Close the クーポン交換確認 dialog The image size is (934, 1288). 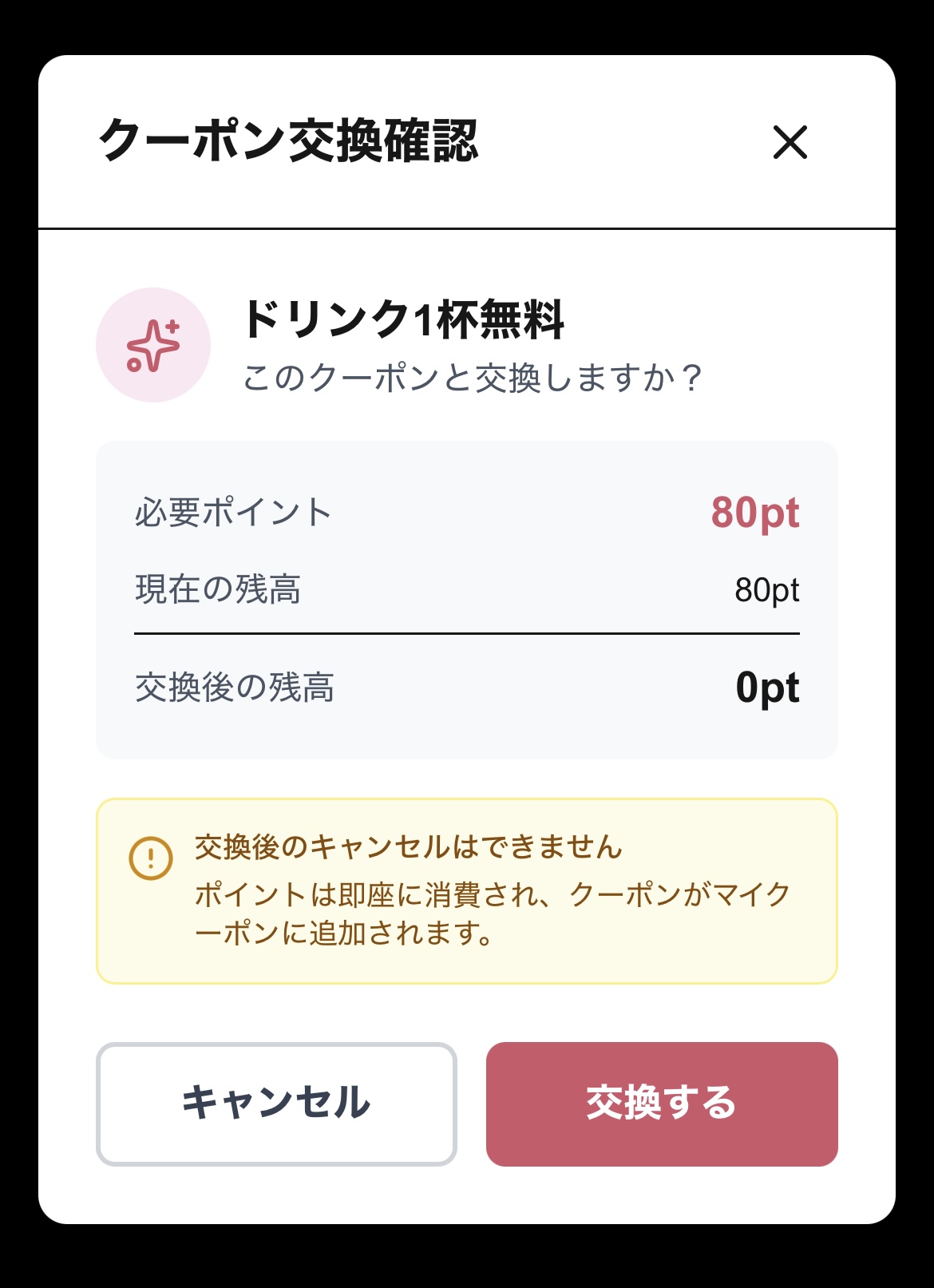click(x=790, y=143)
